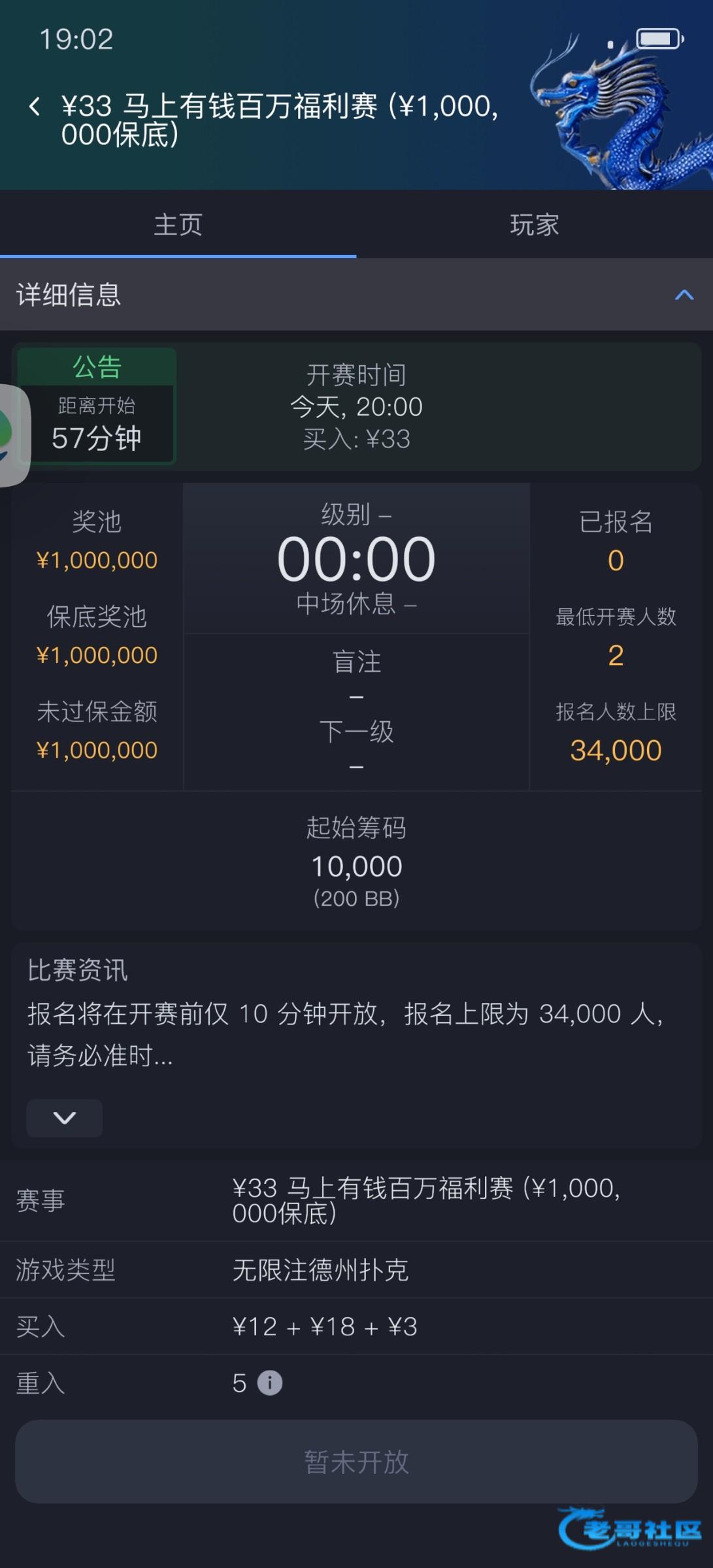Open the info icon next to 重入
Image resolution: width=713 pixels, height=1568 pixels.
pos(270,1383)
